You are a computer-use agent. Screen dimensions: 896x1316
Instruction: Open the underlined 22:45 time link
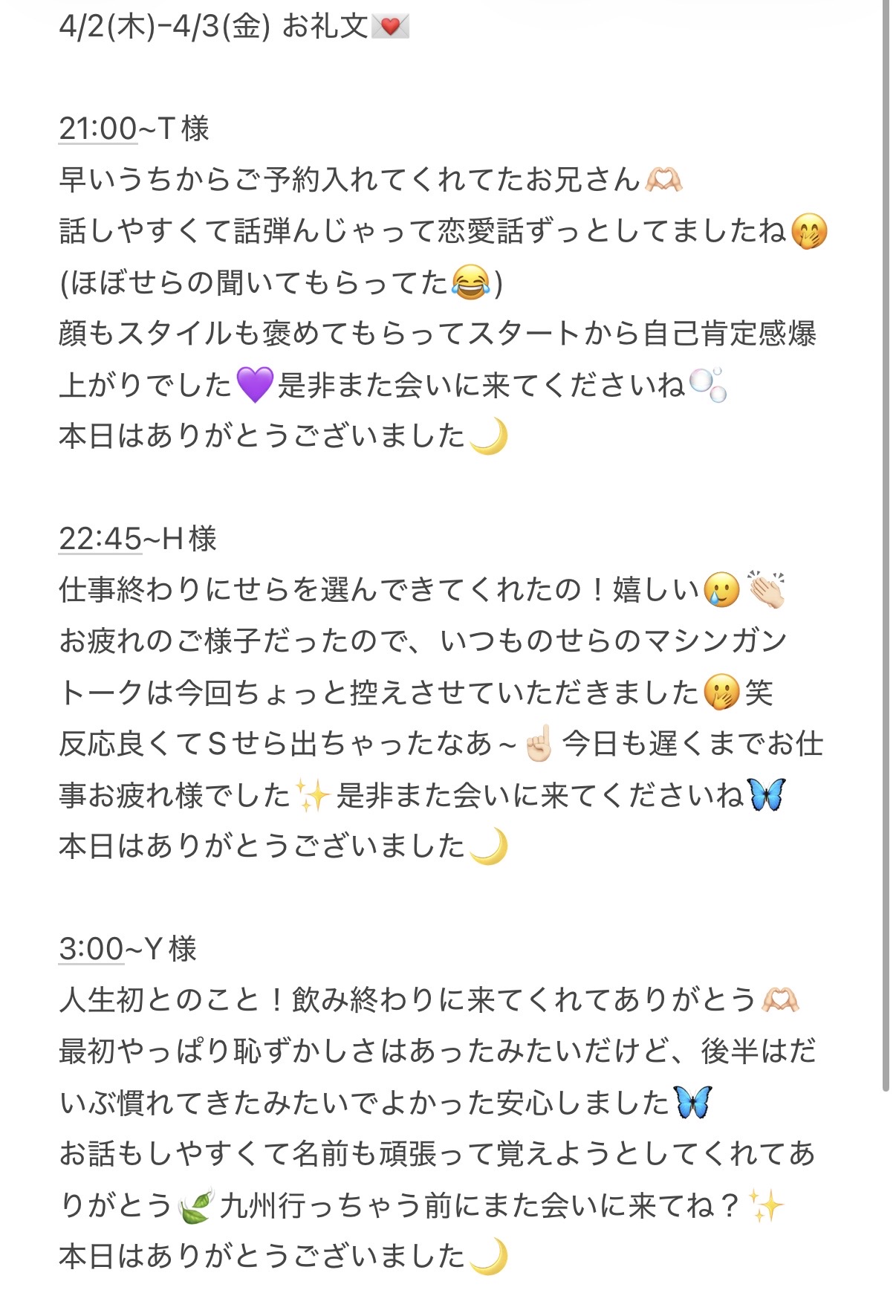tap(100, 539)
